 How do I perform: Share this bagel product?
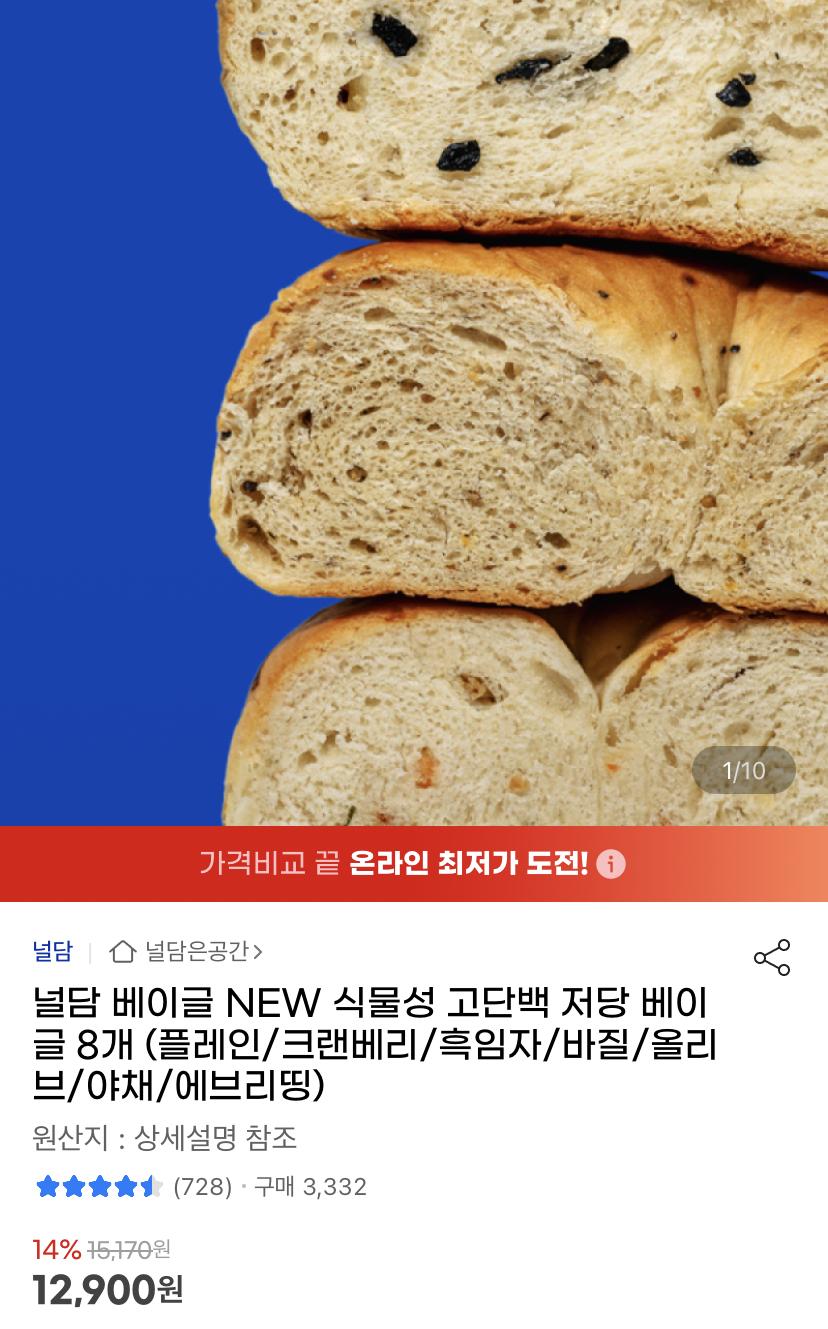(x=771, y=957)
